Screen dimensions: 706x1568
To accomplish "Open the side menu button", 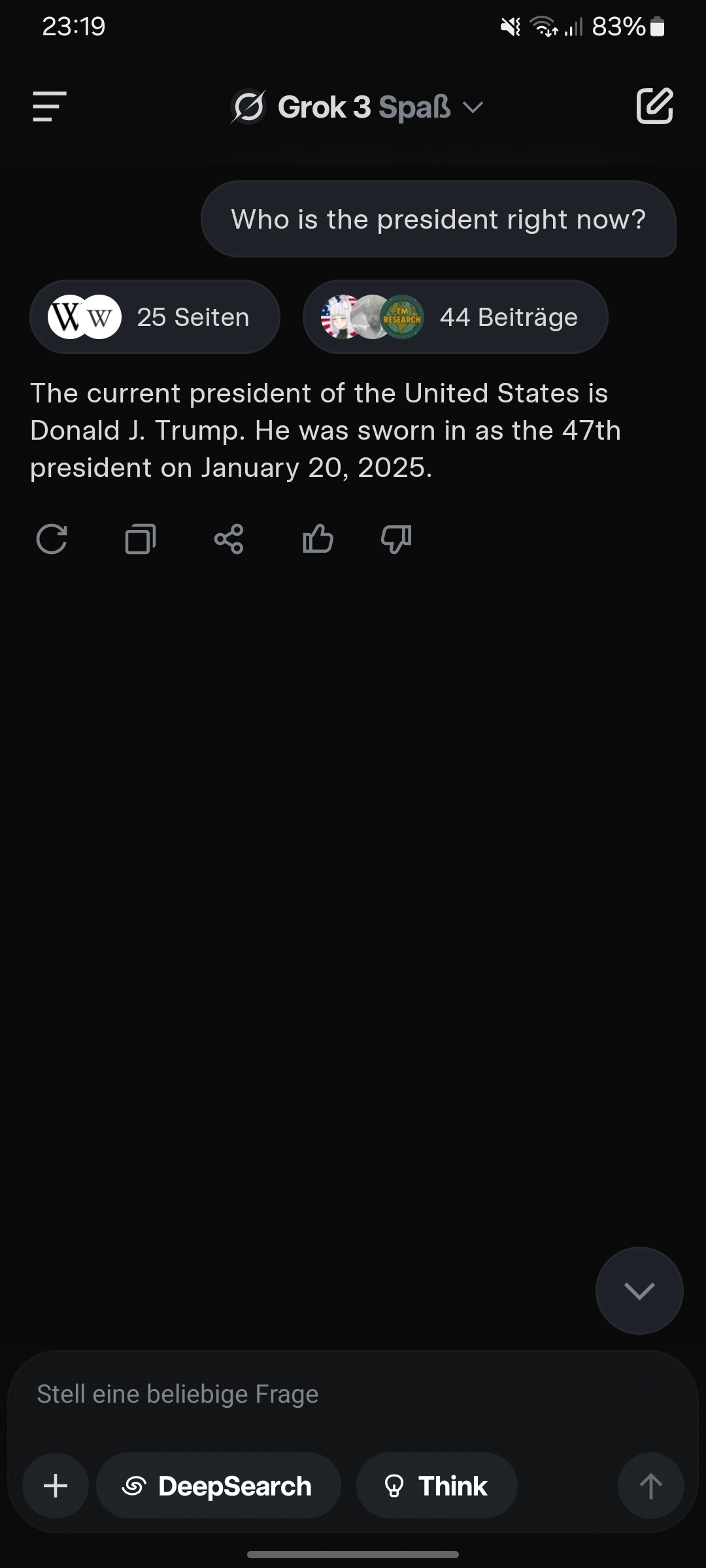I will point(50,106).
